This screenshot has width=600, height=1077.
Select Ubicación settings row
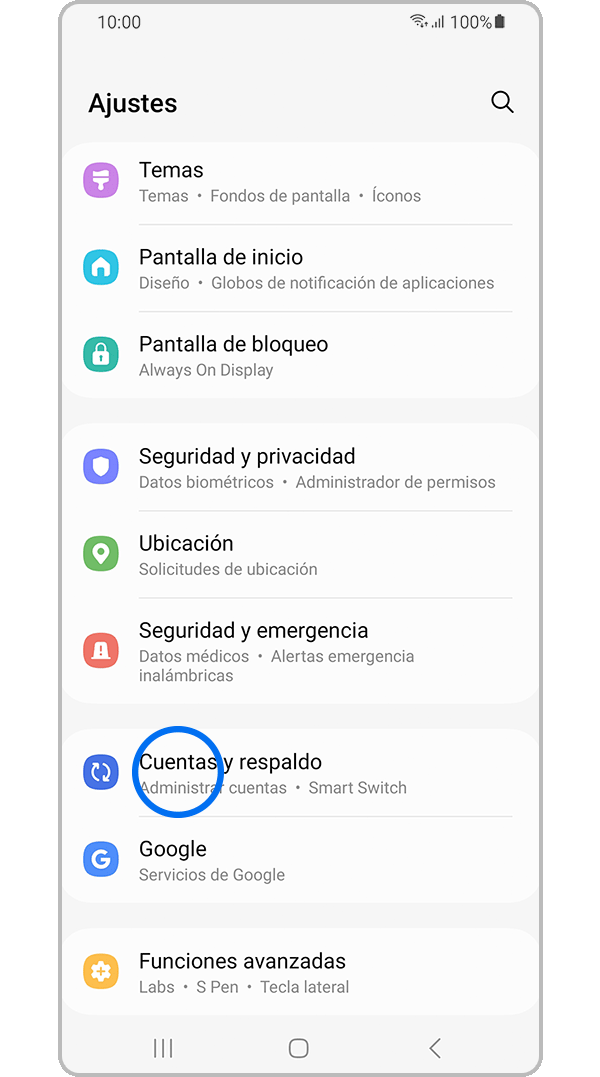[x=300, y=555]
